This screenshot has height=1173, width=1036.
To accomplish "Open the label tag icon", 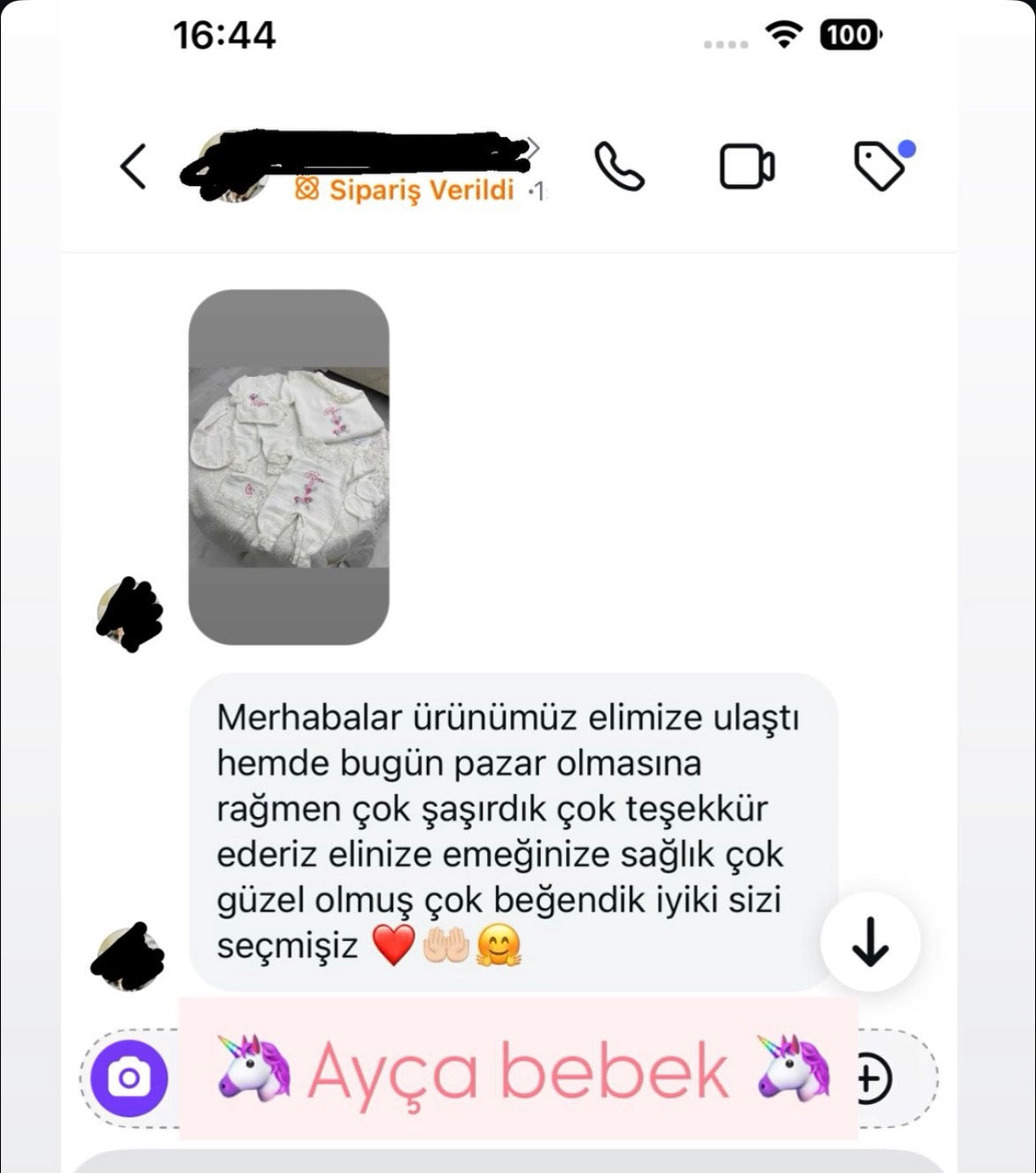I will coord(880,166).
